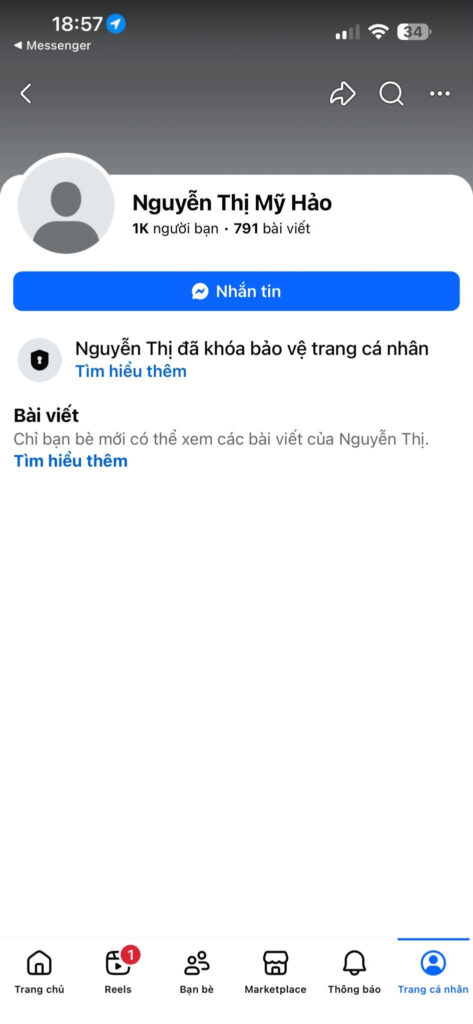Switch to the Bạn bè tab
Image resolution: width=473 pixels, height=1024 pixels.
coord(197,972)
